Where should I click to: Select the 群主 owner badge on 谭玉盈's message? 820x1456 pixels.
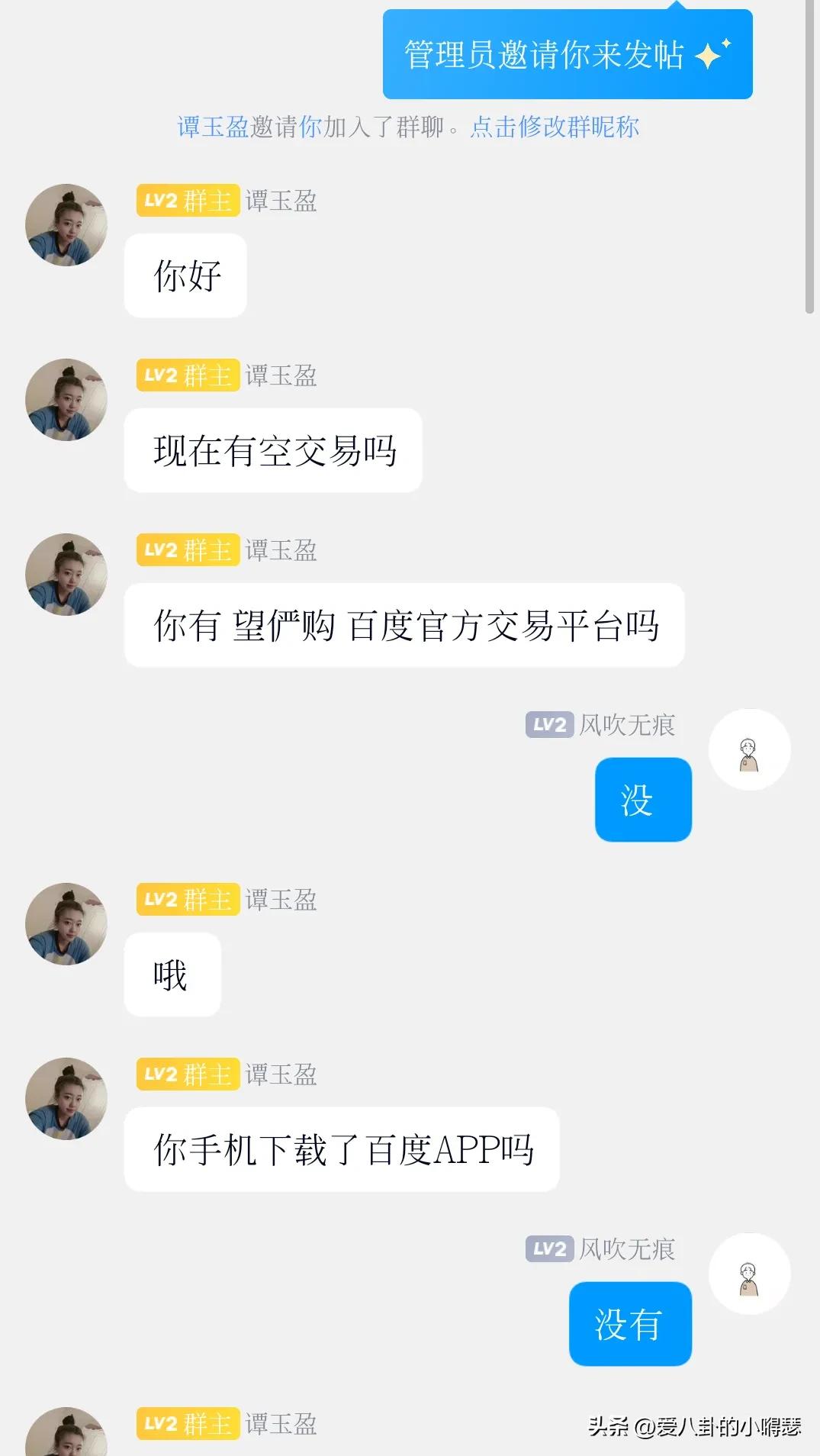click(x=207, y=201)
